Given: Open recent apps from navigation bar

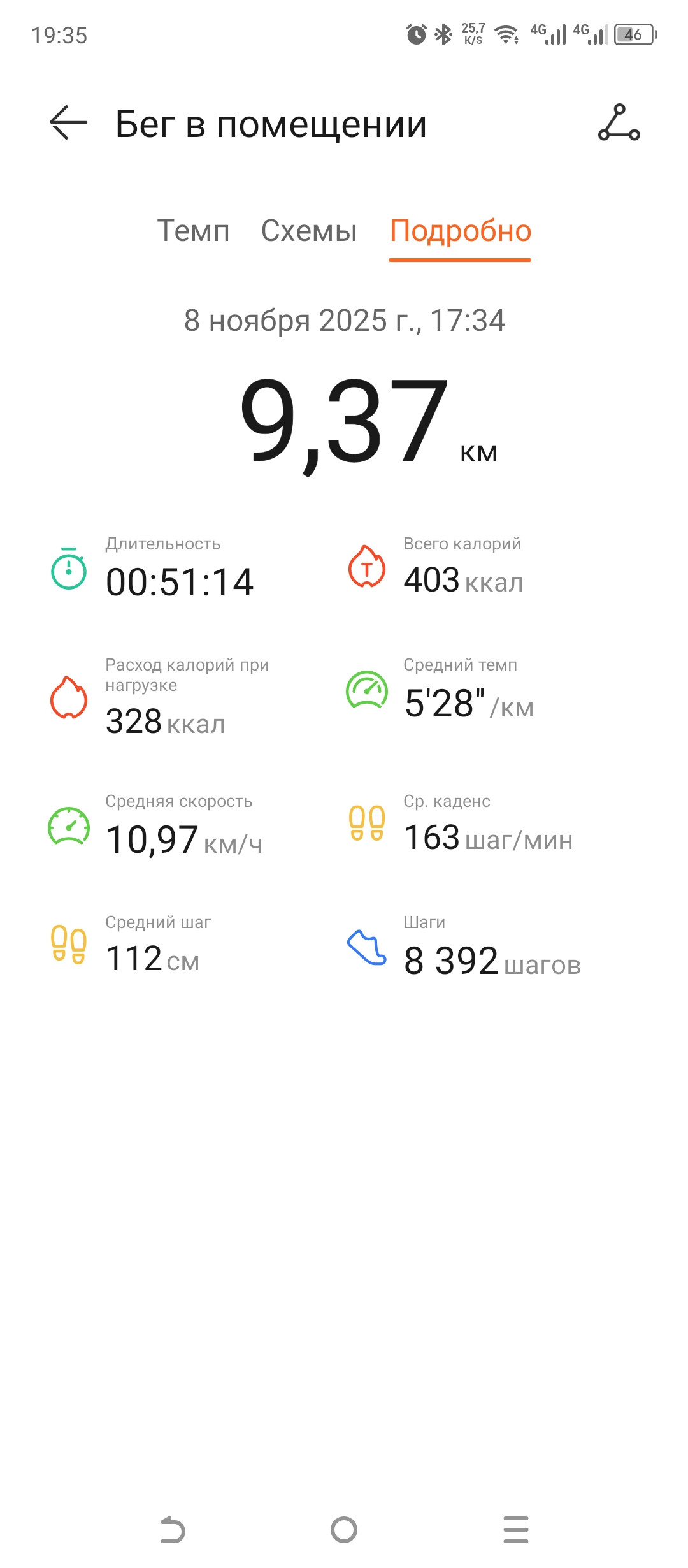Looking at the screenshot, I should pos(516,1530).
